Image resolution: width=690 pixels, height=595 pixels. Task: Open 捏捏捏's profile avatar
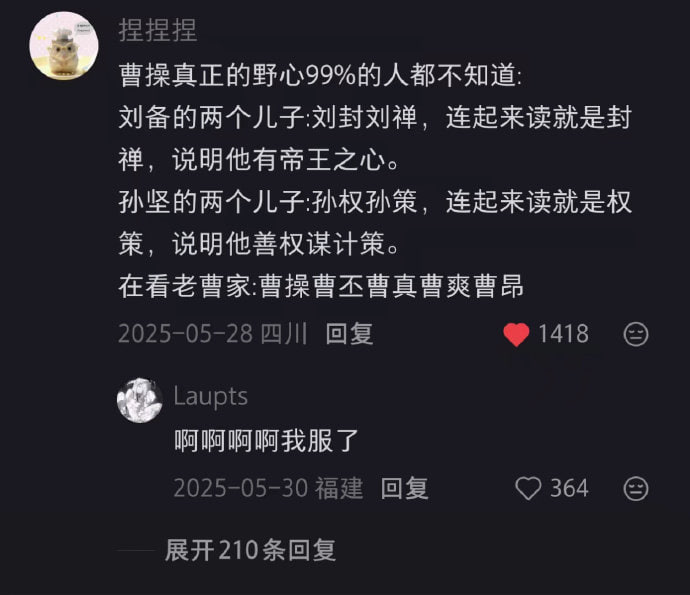(64, 46)
